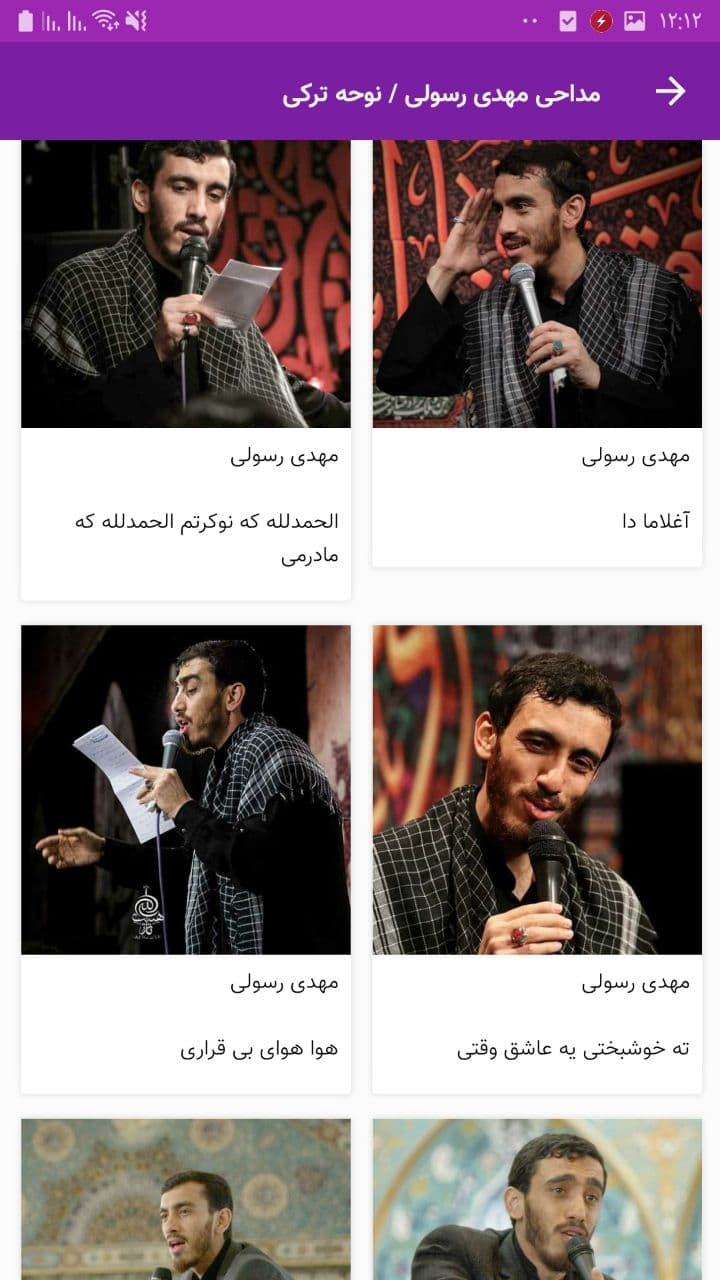Tap the bottom-left partially visible photo
Image resolution: width=720 pixels, height=1280 pixels.
point(185,1200)
